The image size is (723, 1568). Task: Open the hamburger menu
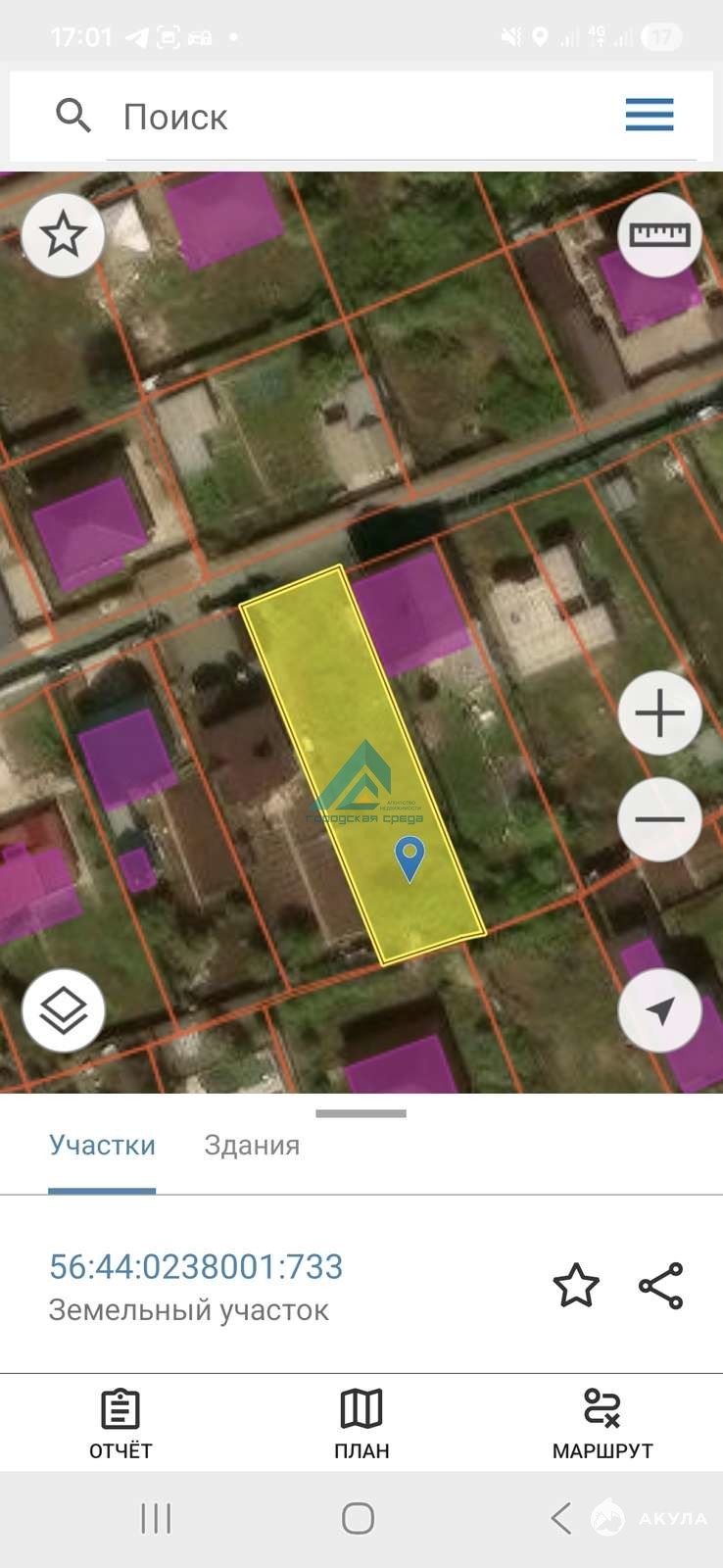(x=650, y=115)
